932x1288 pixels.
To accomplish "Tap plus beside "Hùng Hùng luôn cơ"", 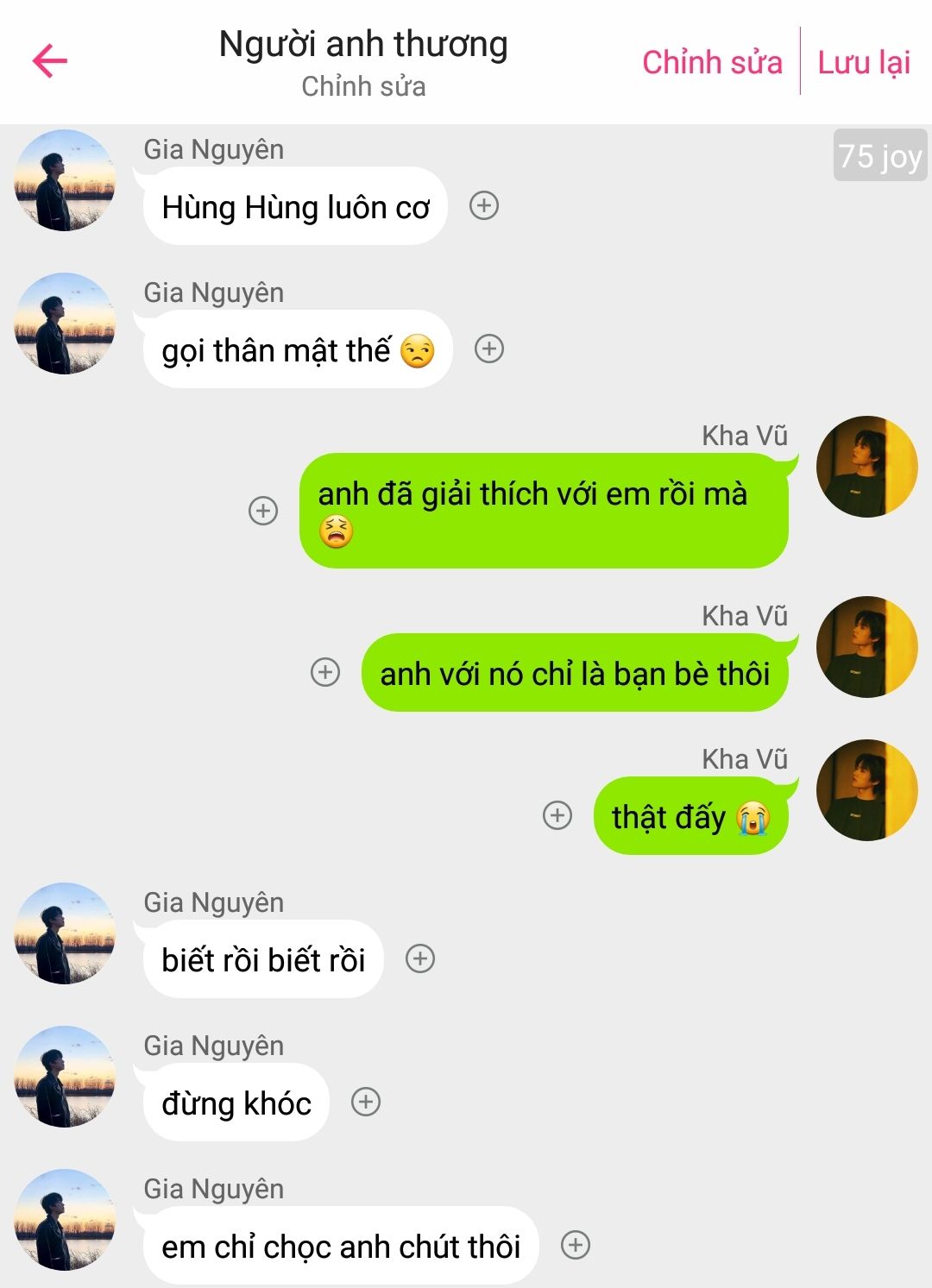I will (484, 205).
